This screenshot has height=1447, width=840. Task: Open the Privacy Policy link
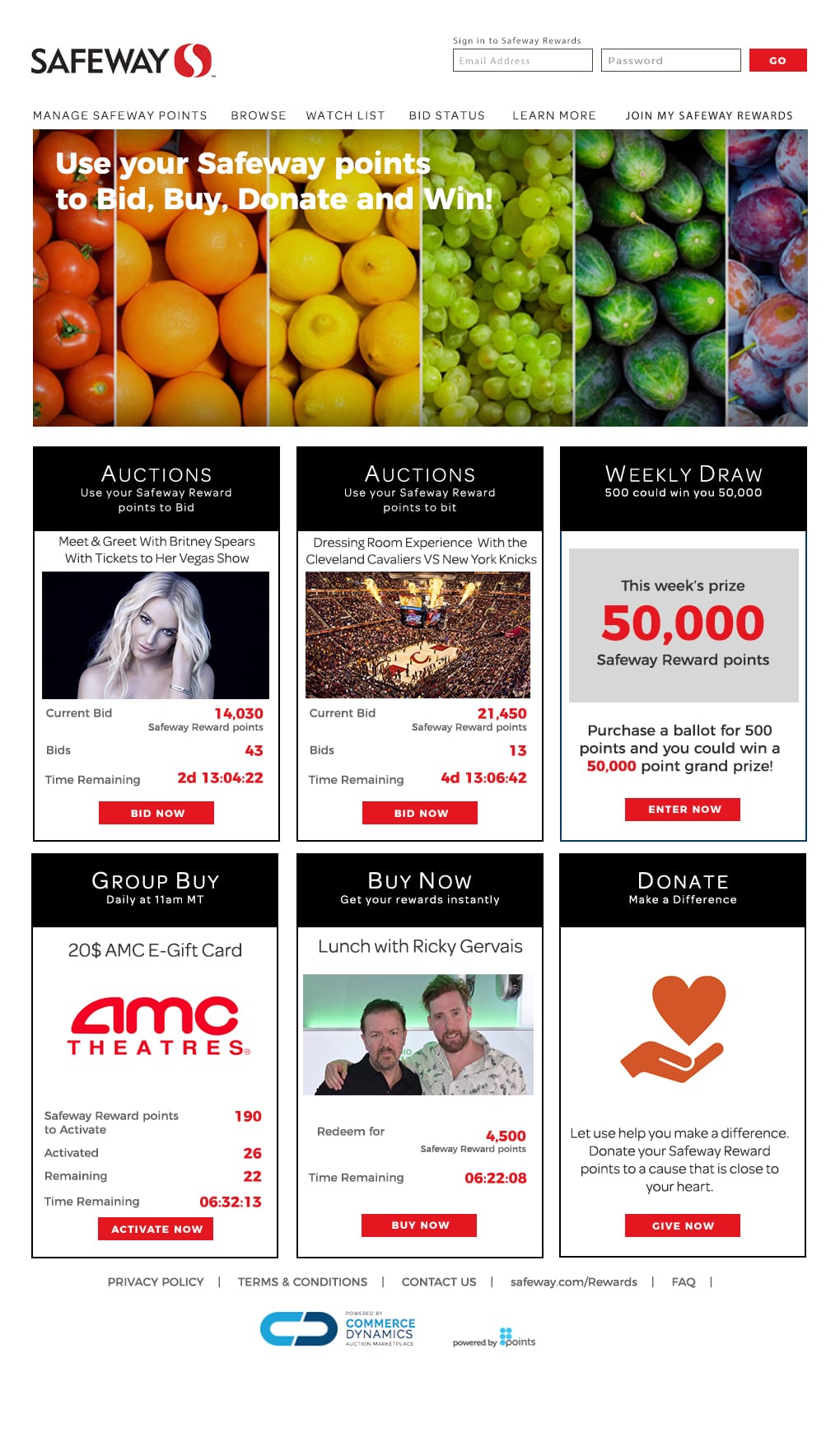tap(156, 1281)
